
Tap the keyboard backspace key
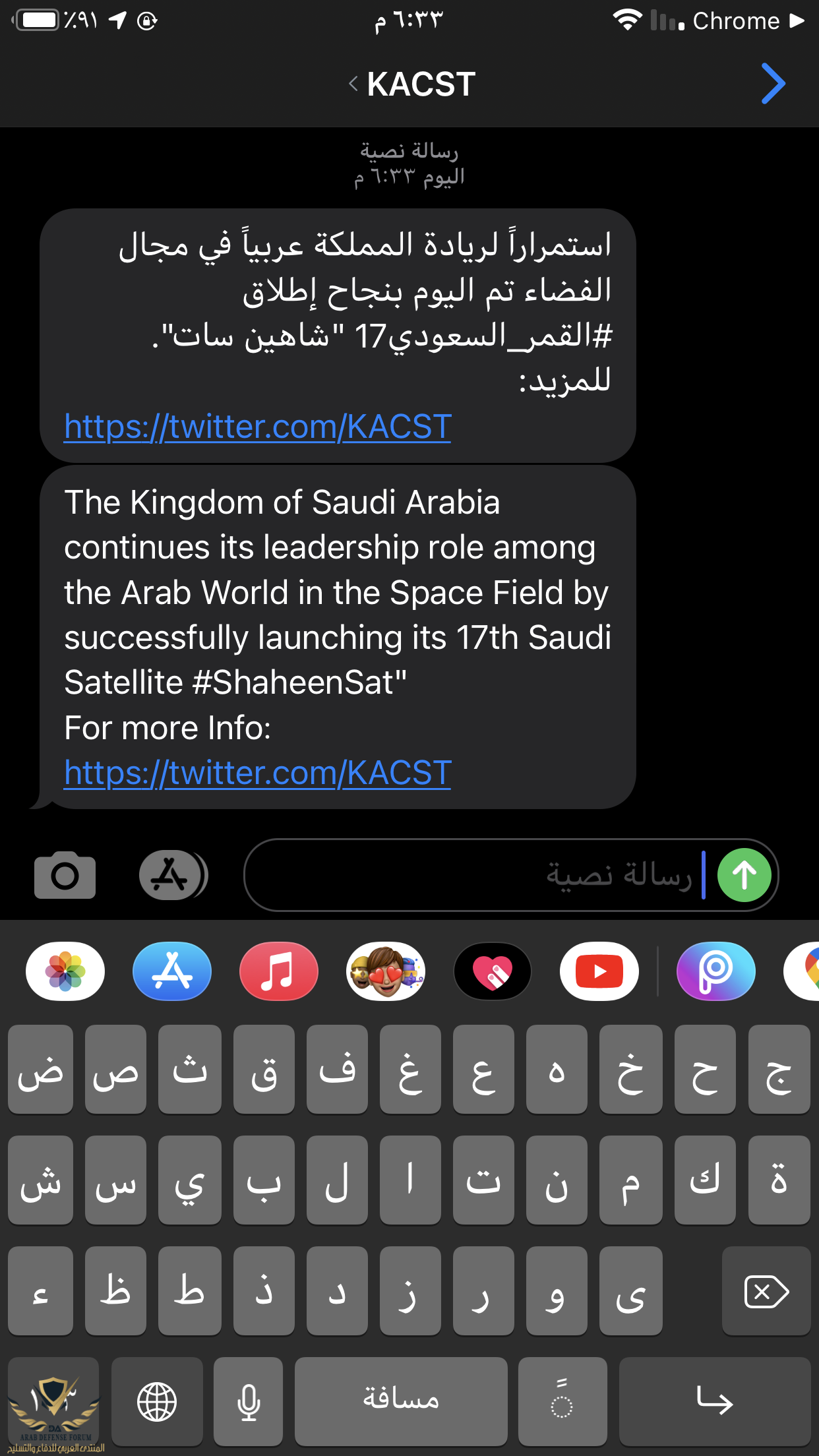pos(766,1291)
